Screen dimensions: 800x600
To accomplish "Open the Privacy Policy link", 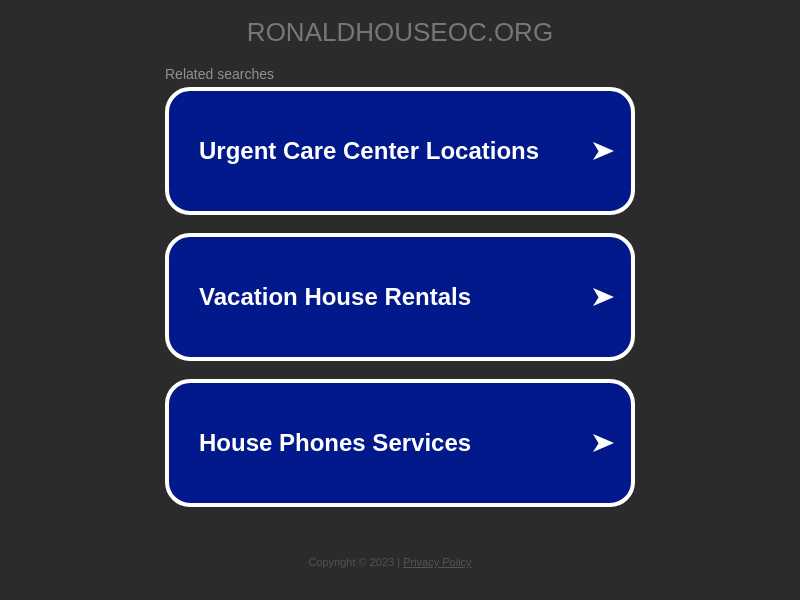I will 437,562.
